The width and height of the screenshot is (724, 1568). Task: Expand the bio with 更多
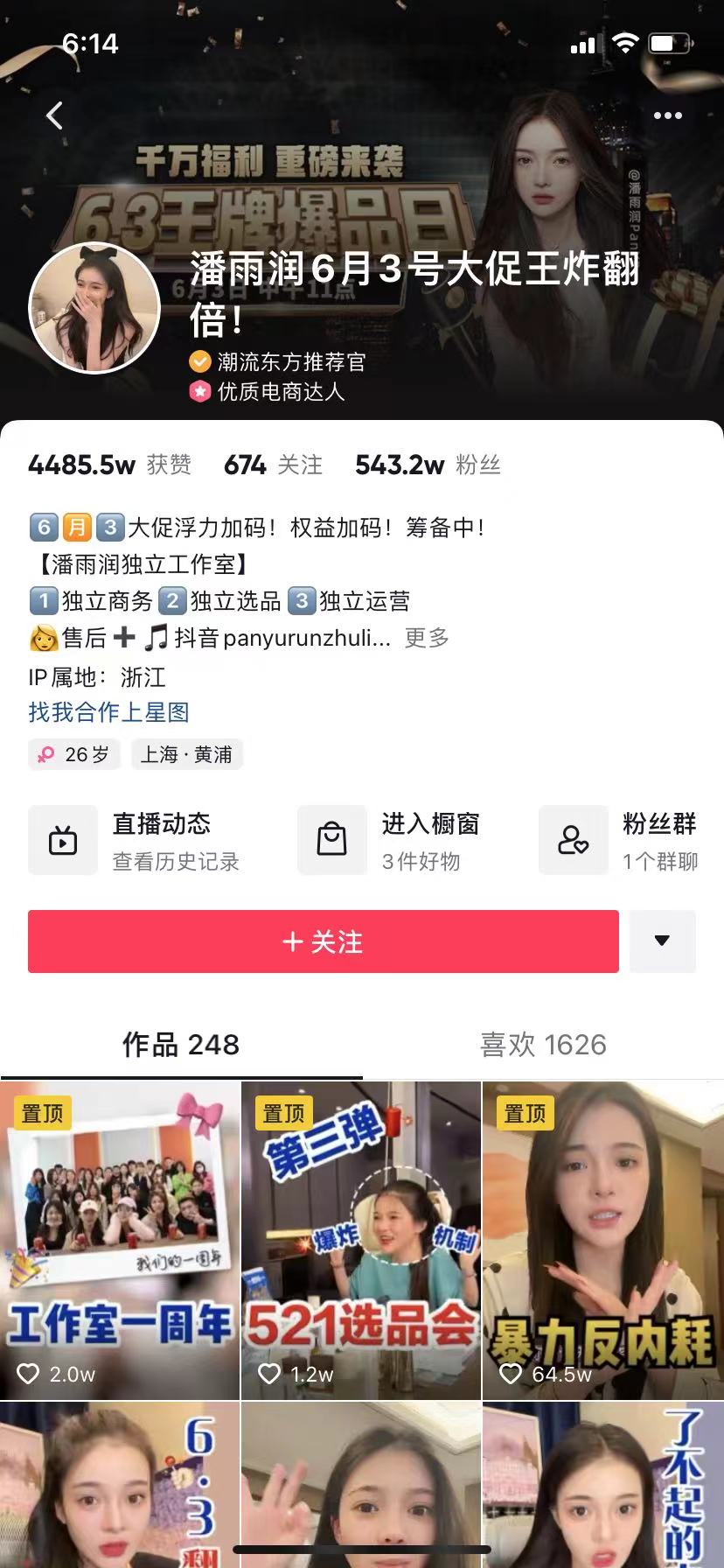427,638
